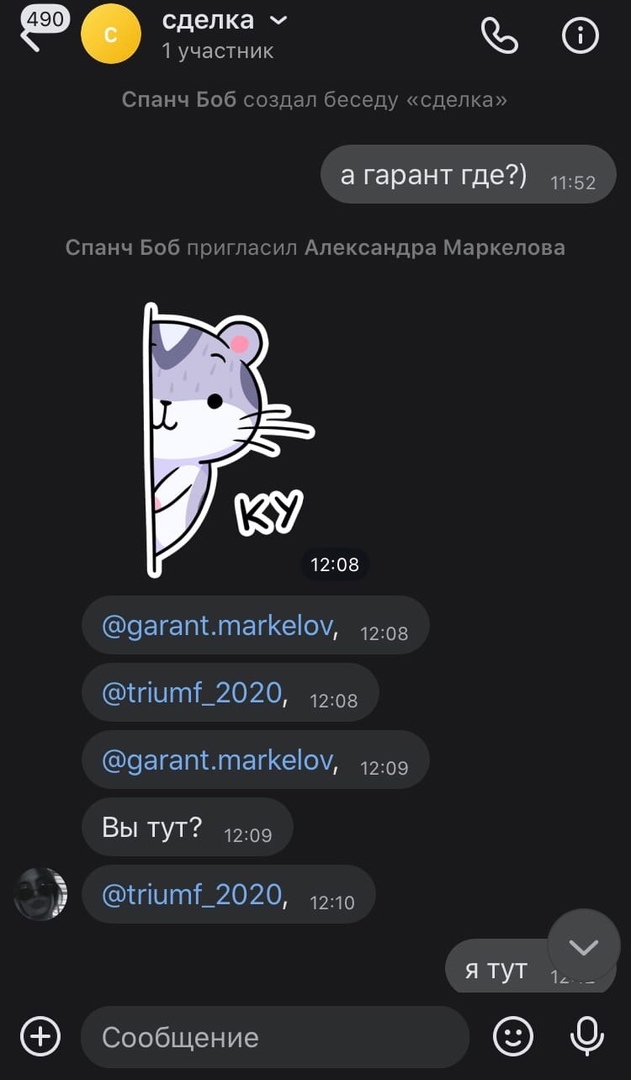
Task: Start a voice call in сделка
Action: 499,36
